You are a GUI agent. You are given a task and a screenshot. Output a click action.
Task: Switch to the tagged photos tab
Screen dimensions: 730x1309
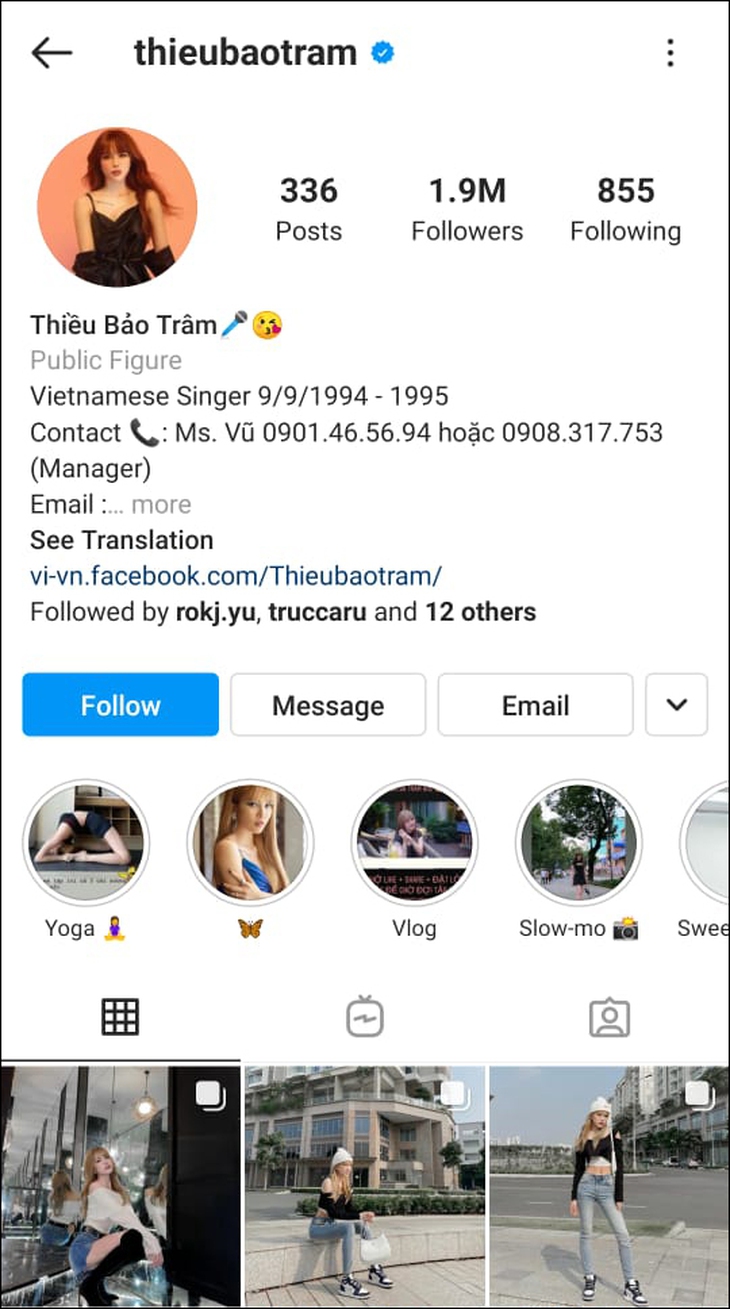click(609, 1017)
